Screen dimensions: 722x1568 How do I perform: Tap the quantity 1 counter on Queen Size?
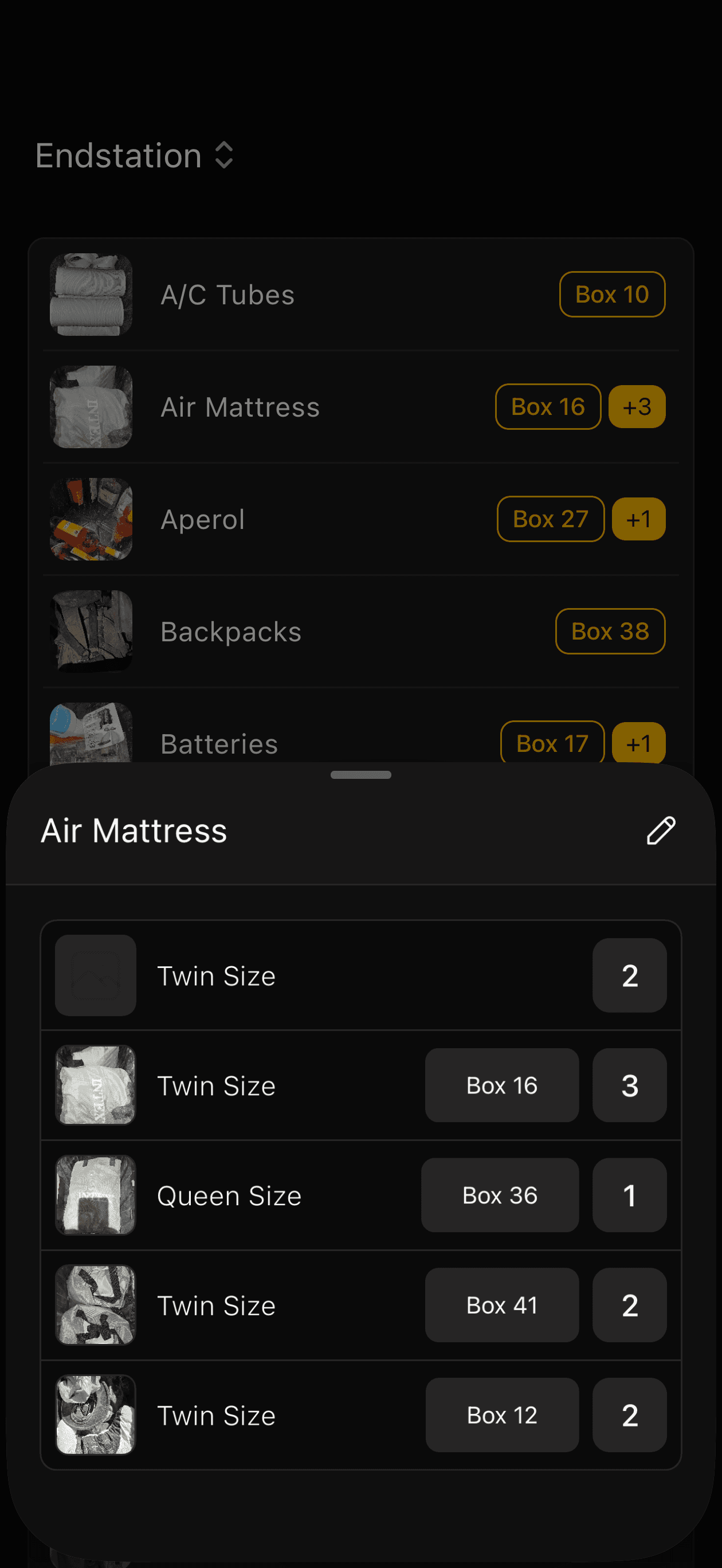pos(630,1194)
